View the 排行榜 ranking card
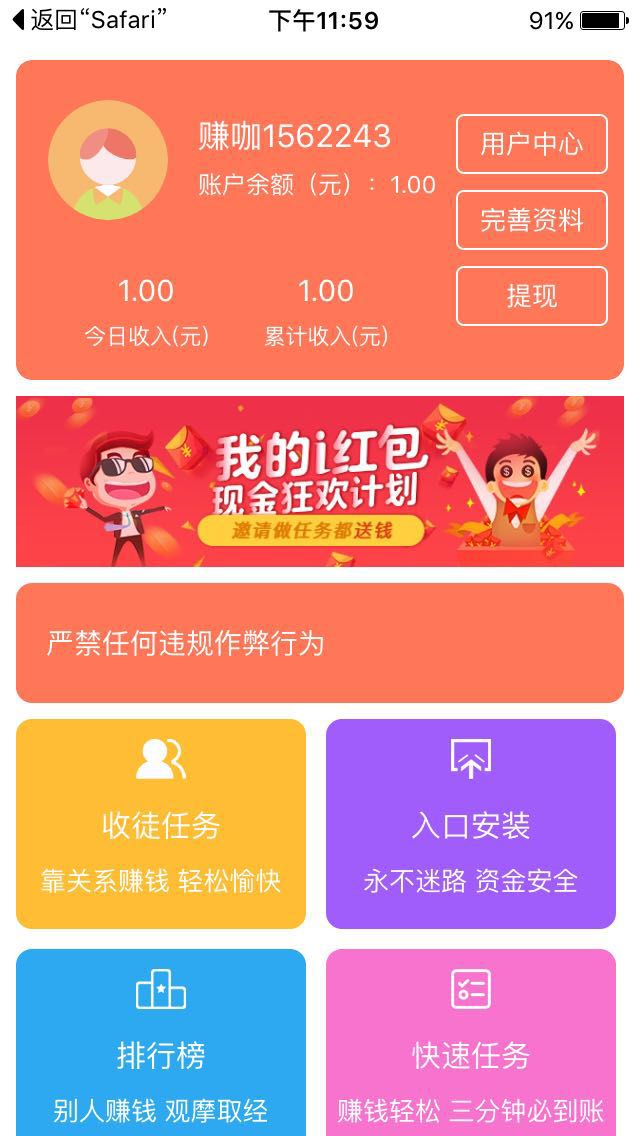This screenshot has width=640, height=1136. (x=161, y=1040)
